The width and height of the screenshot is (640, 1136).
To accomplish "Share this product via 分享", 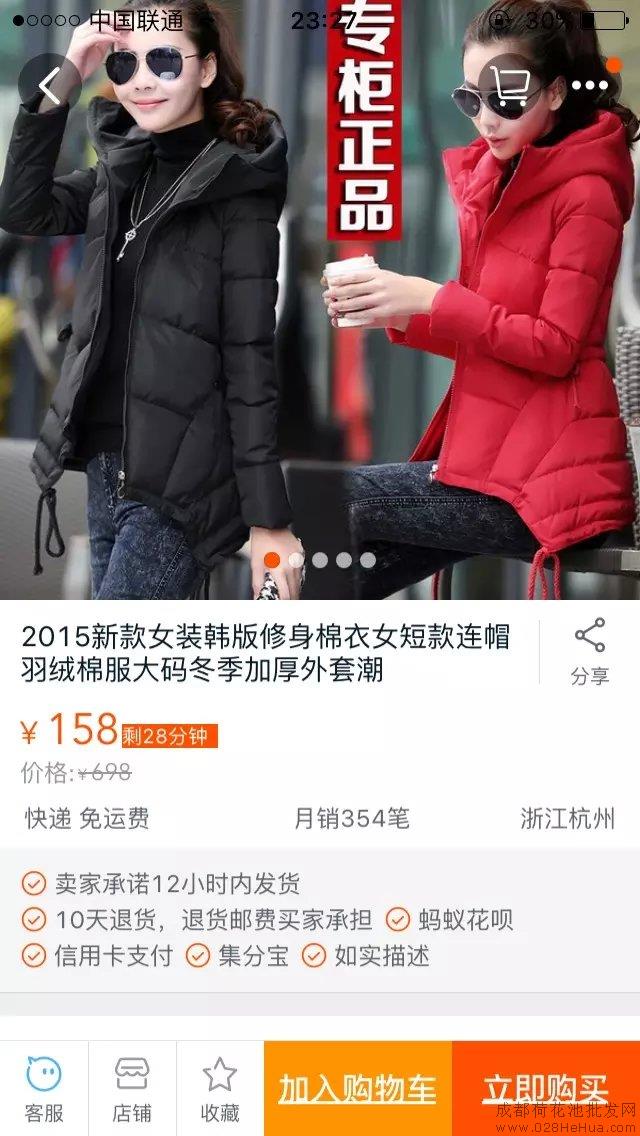I will click(x=589, y=651).
